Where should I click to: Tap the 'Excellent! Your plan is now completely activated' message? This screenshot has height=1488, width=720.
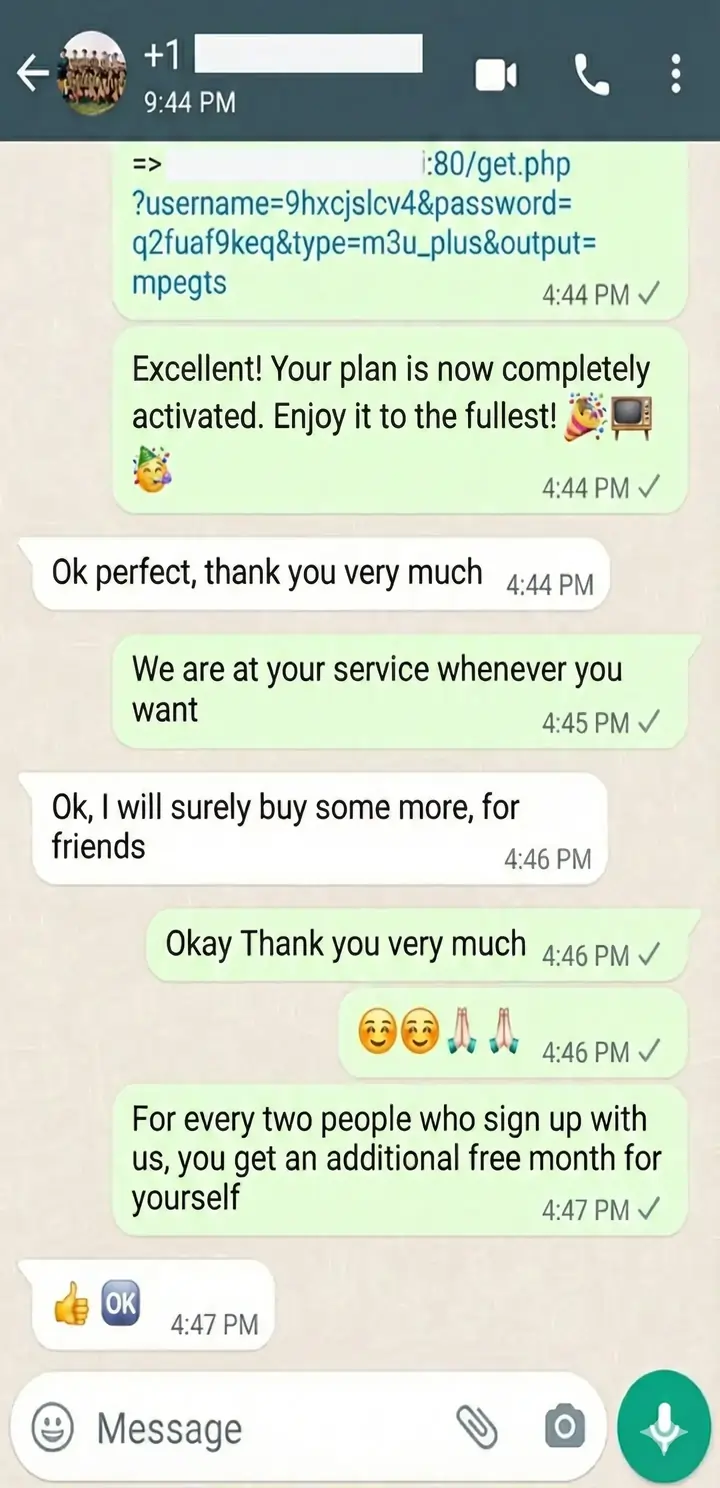click(x=400, y=415)
